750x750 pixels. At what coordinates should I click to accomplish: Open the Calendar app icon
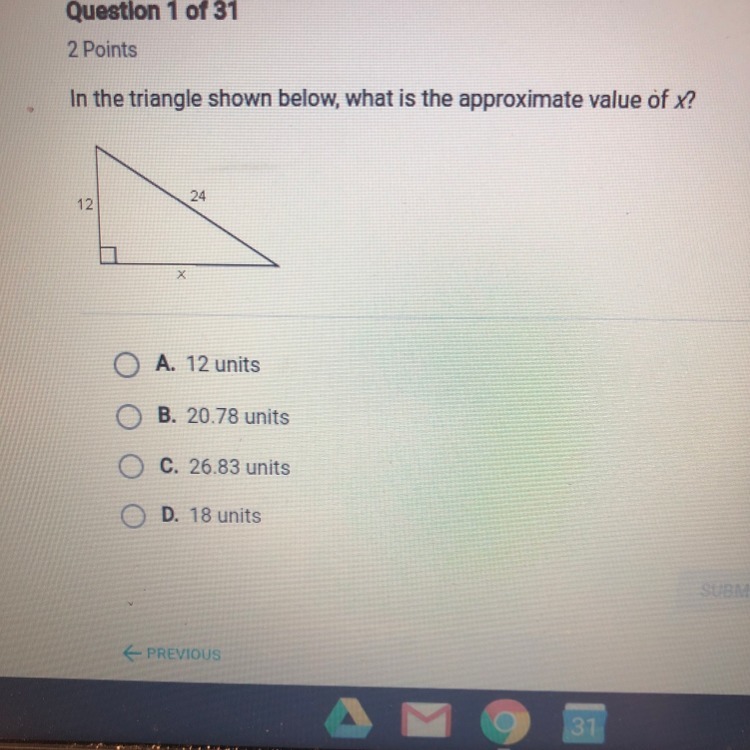click(x=583, y=723)
